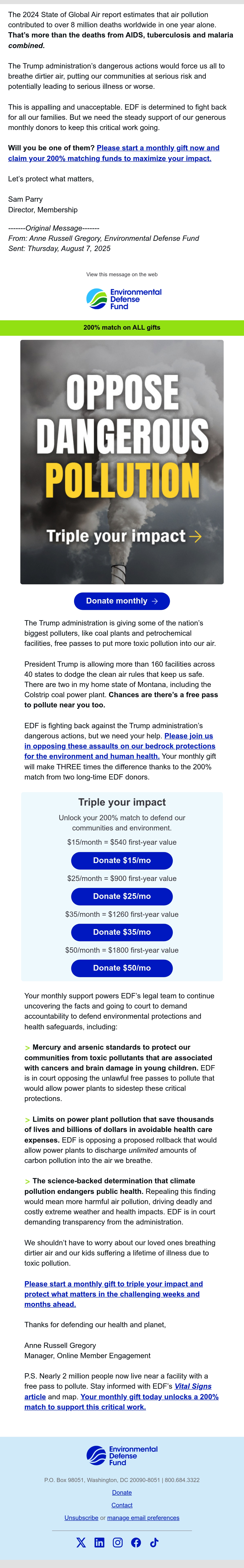The image size is (244, 1568).
Task: Tap the Donate monthly button
Action: [x=122, y=601]
